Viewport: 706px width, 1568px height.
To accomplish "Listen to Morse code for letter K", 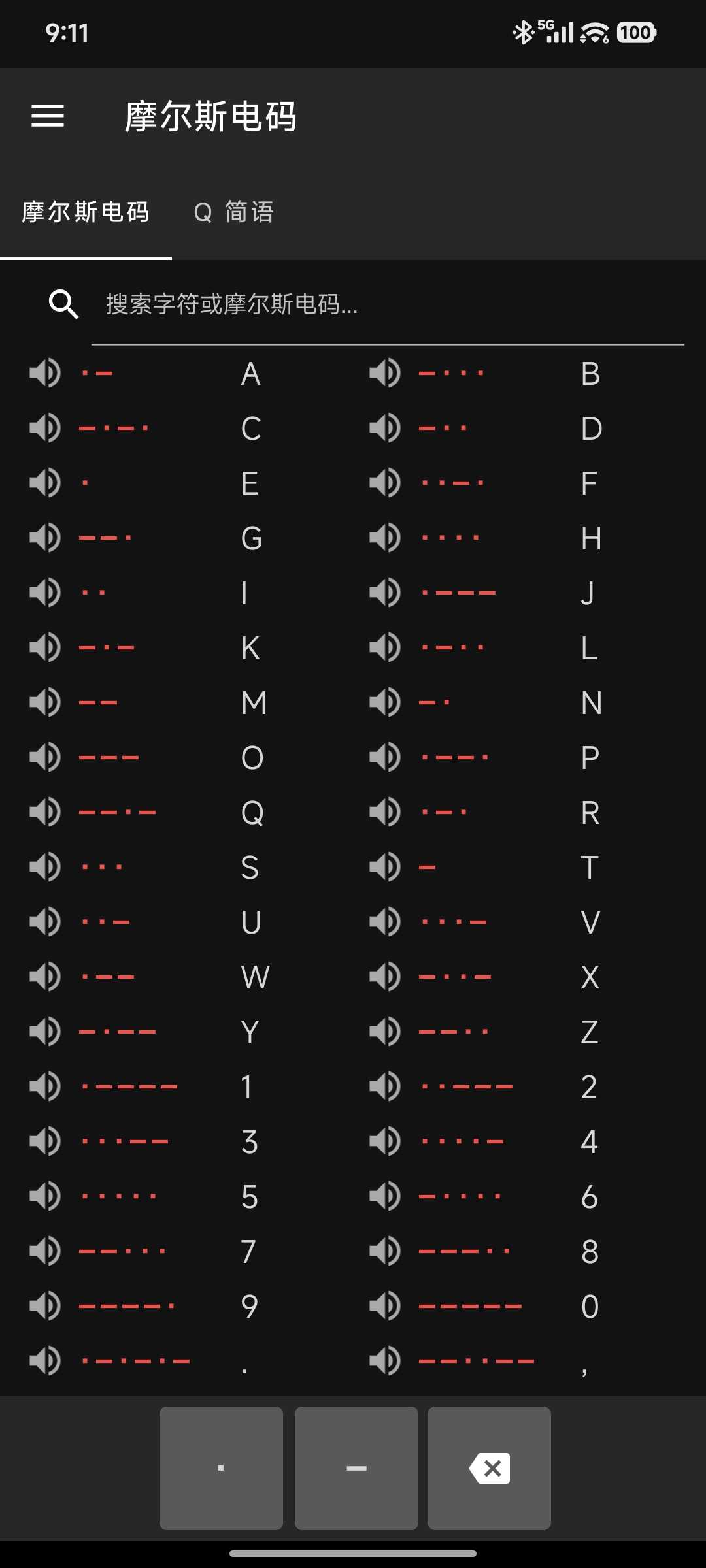I will [45, 648].
